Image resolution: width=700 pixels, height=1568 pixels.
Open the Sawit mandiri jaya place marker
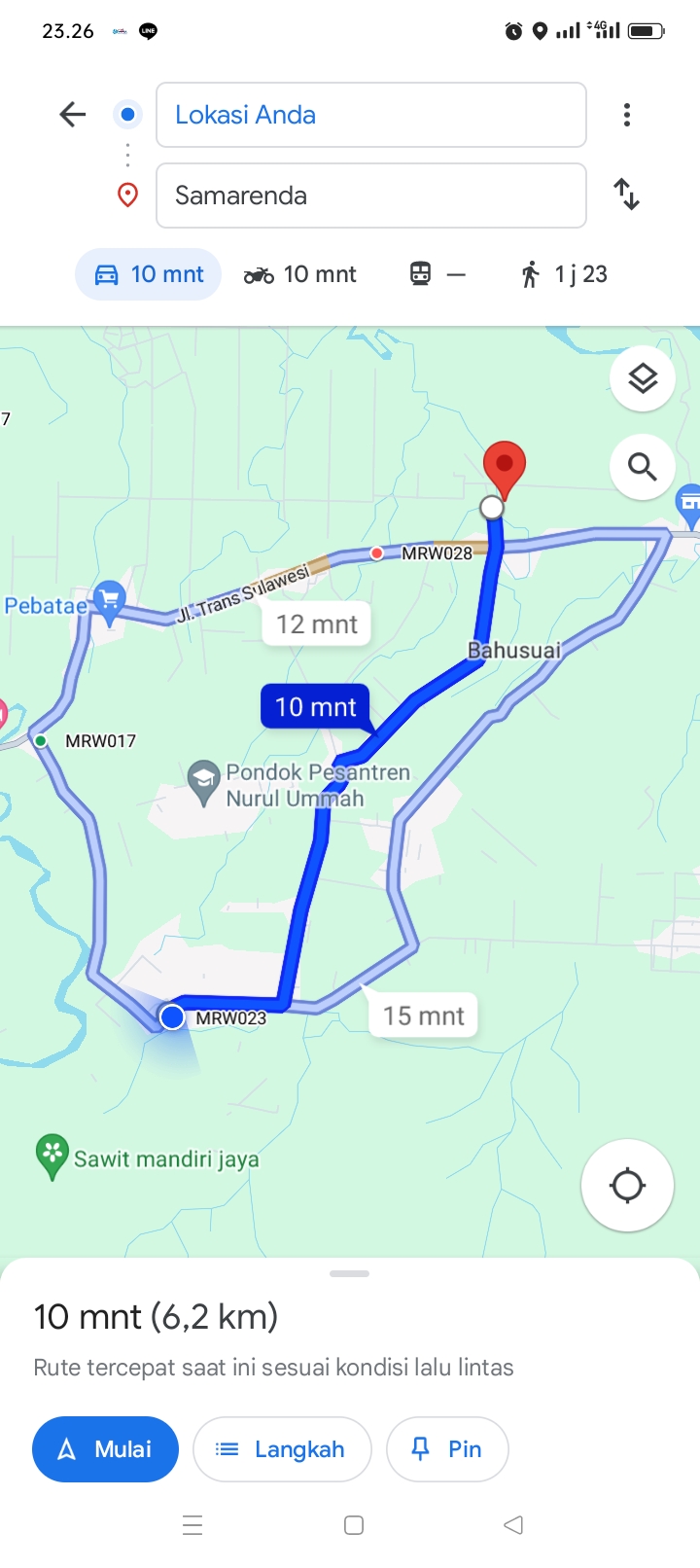[52, 1158]
